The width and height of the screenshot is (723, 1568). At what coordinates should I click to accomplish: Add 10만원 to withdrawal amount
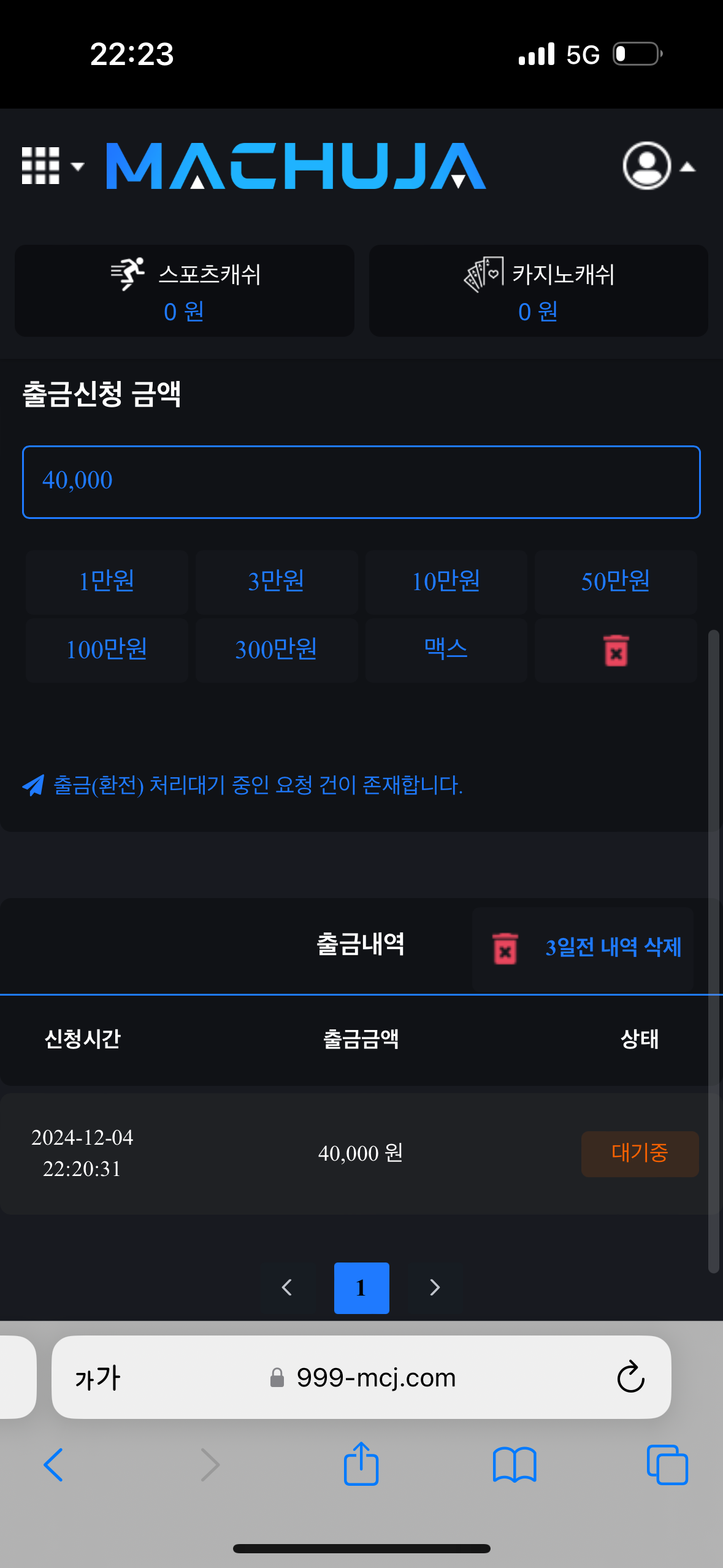pos(446,582)
